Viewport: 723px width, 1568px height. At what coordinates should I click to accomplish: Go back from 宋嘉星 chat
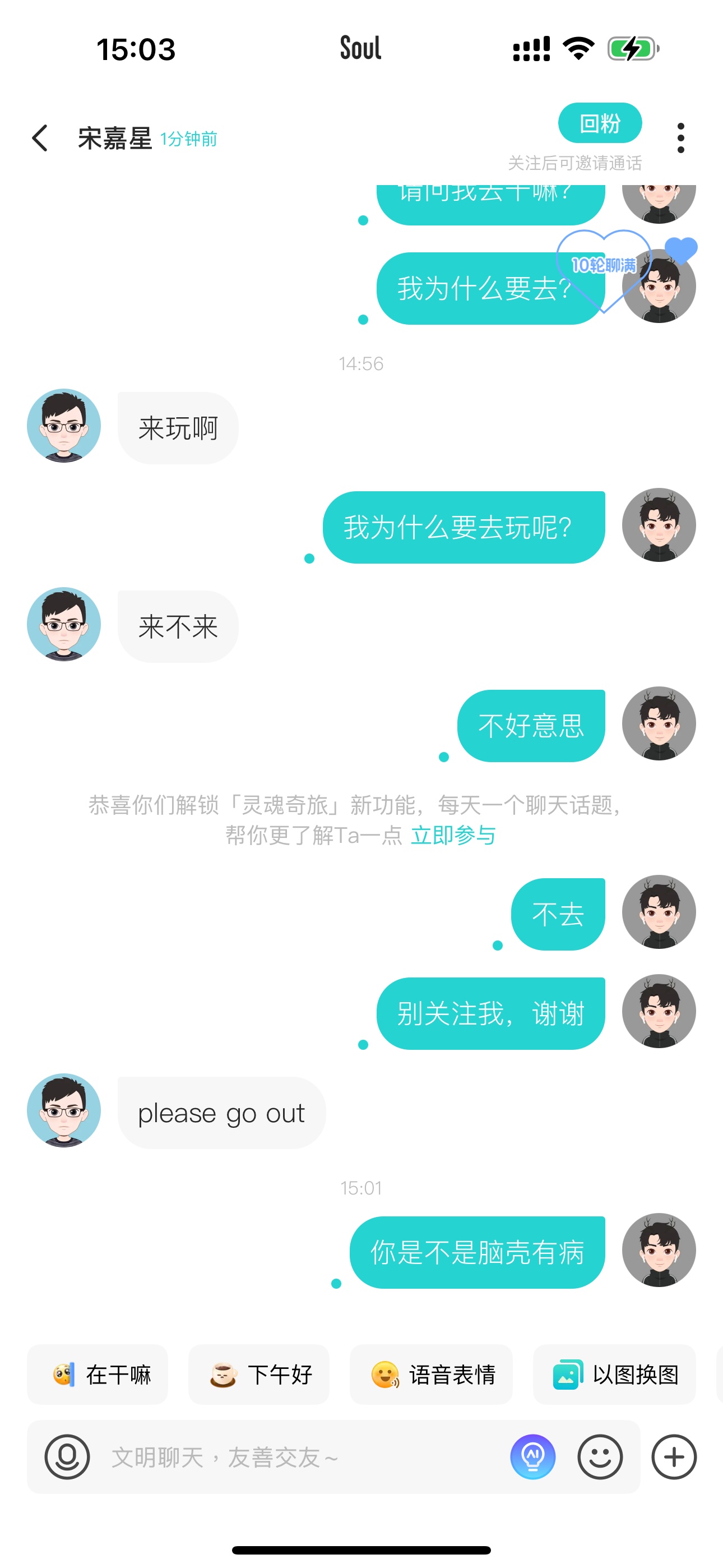tap(40, 138)
